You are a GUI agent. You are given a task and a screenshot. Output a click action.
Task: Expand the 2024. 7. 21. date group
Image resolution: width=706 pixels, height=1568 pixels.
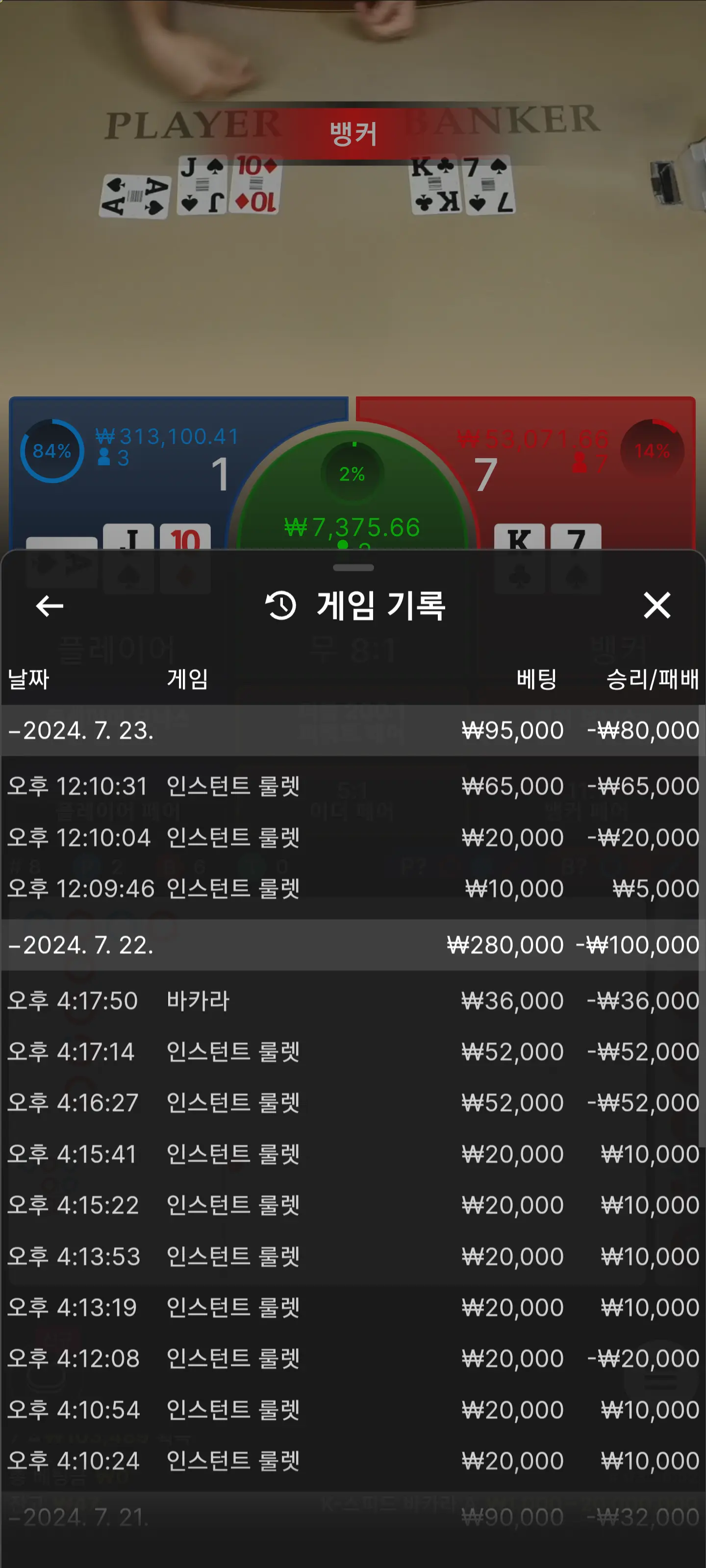click(x=353, y=1517)
